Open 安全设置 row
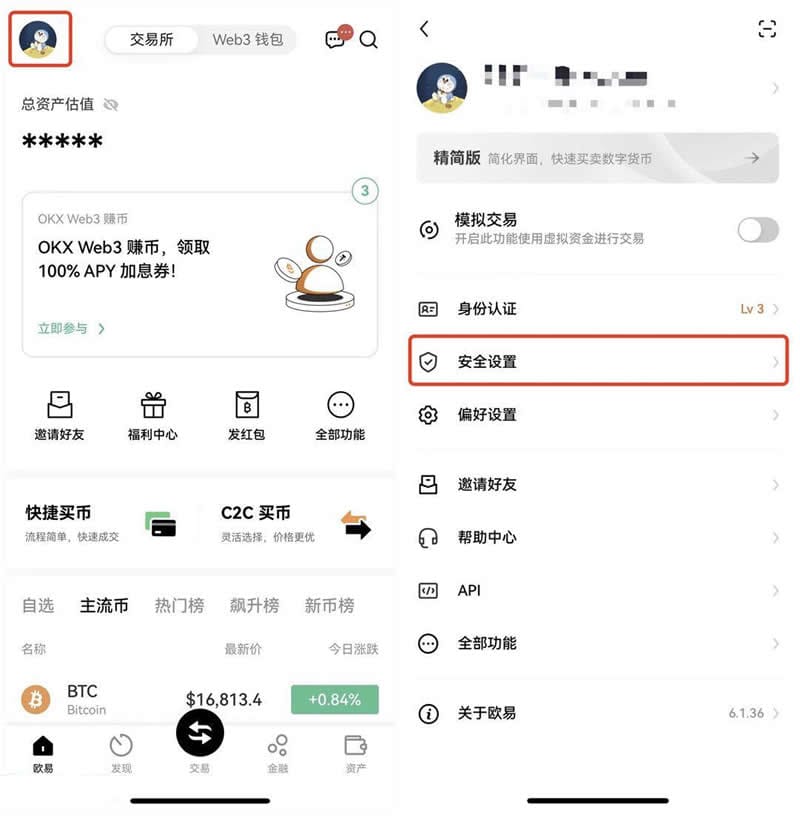The height and width of the screenshot is (816, 800). click(598, 361)
